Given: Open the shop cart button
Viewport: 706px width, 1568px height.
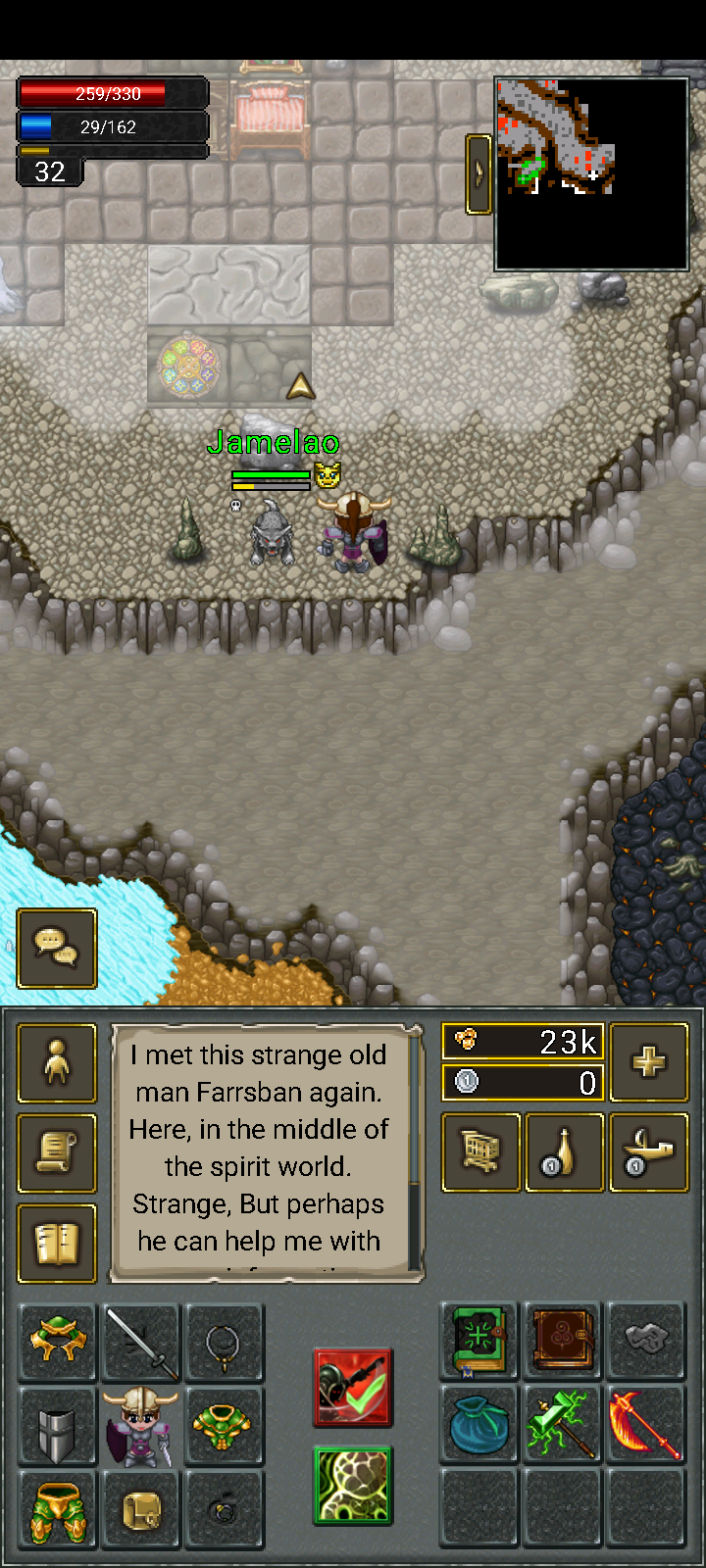Looking at the screenshot, I should tap(480, 1152).
